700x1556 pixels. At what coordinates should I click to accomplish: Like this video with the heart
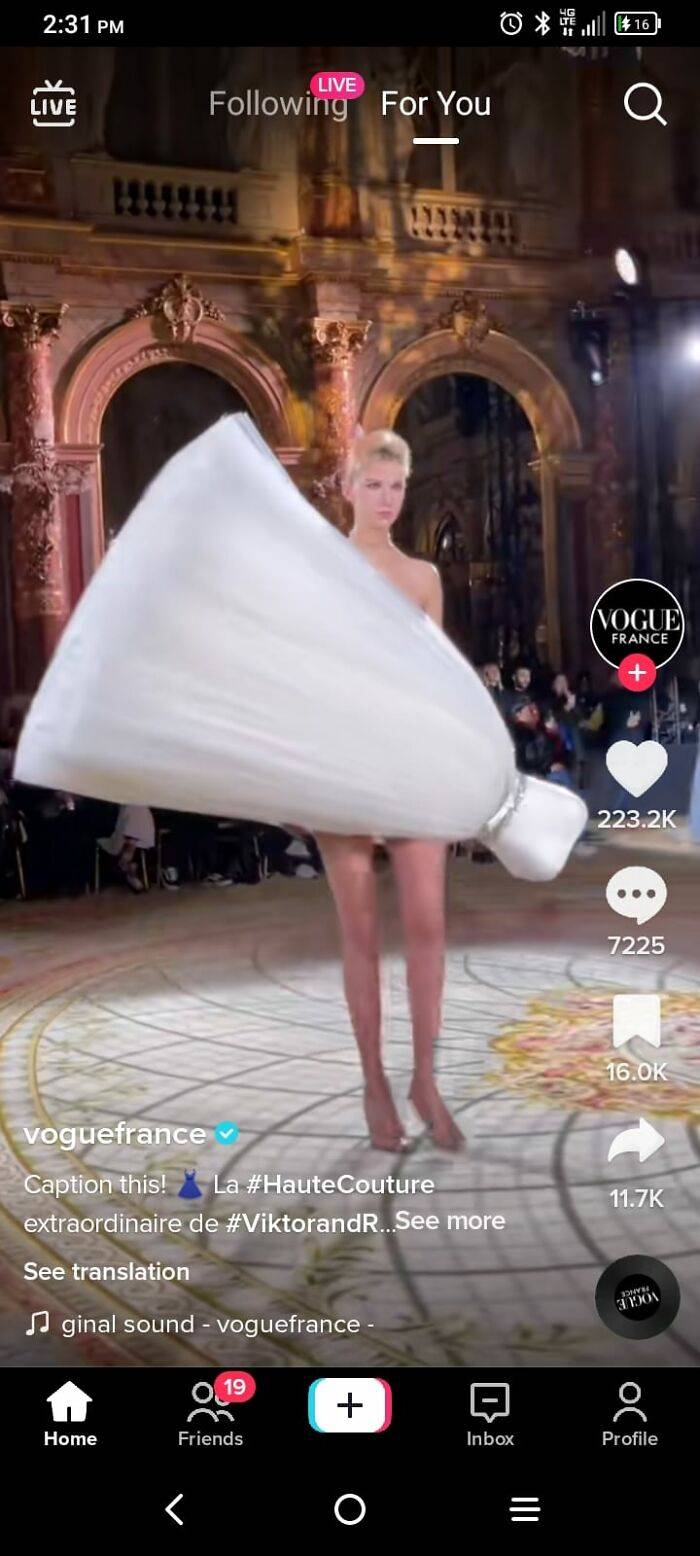tap(636, 769)
